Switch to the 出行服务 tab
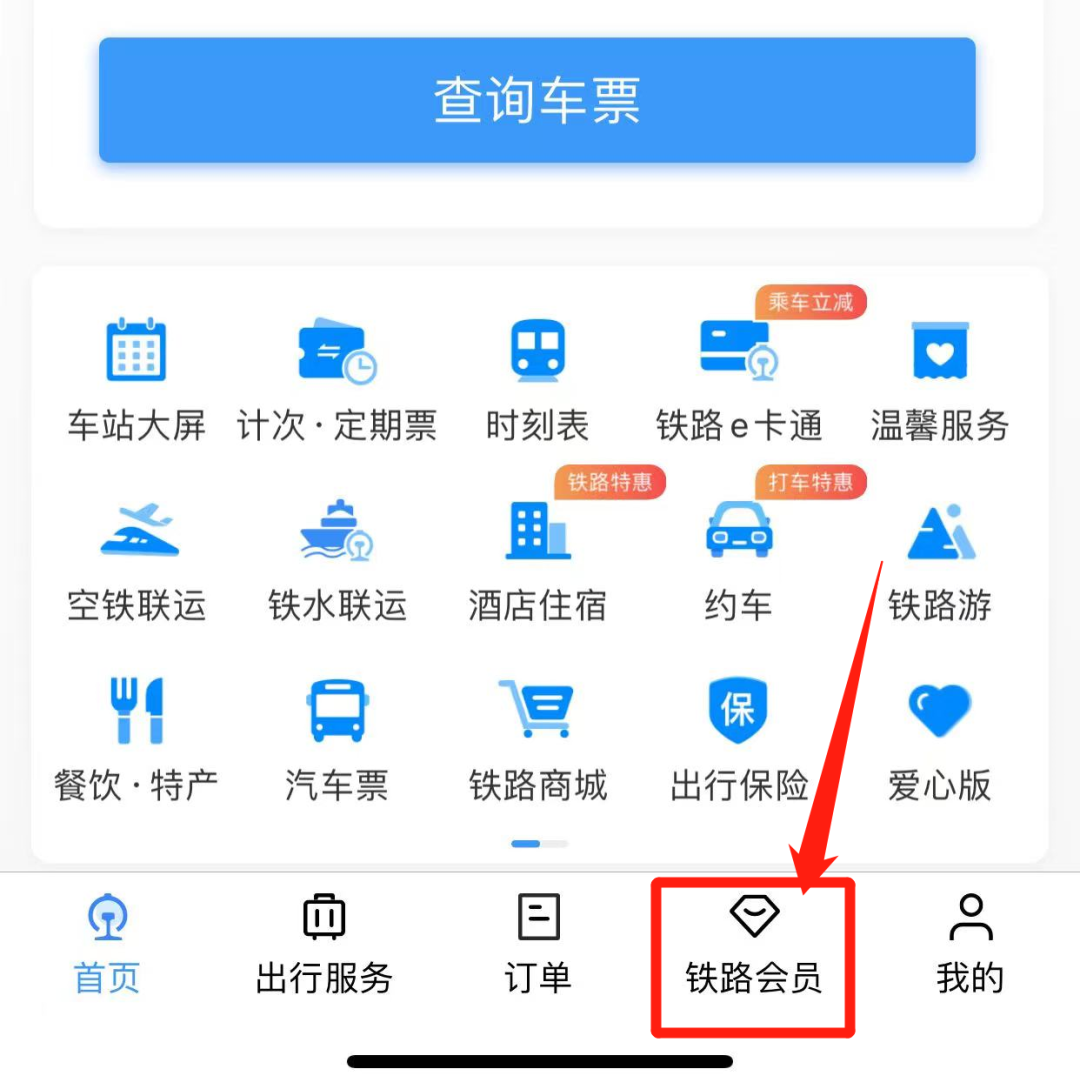 coord(324,945)
